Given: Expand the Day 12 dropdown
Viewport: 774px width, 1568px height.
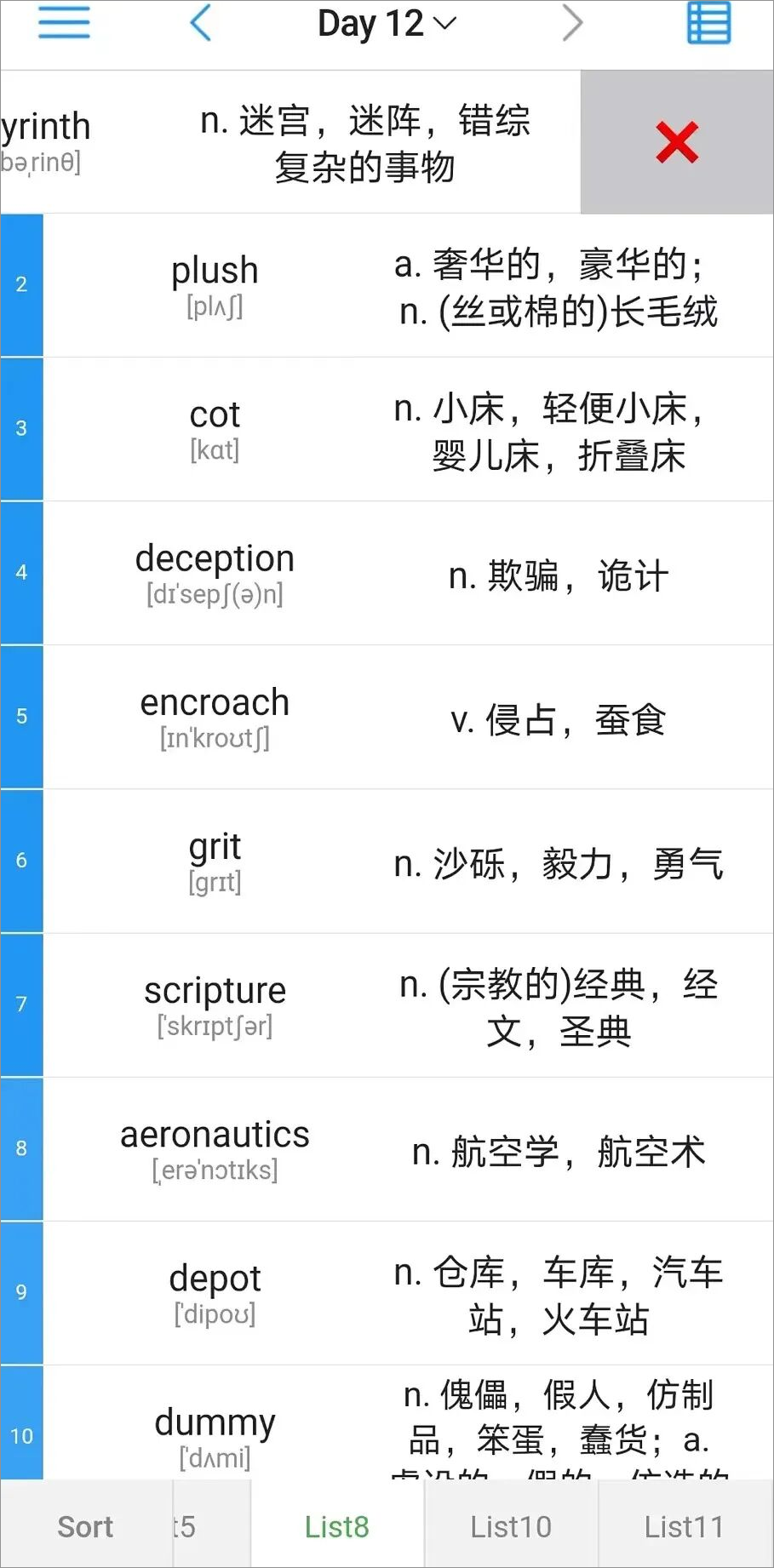Looking at the screenshot, I should tap(387, 24).
